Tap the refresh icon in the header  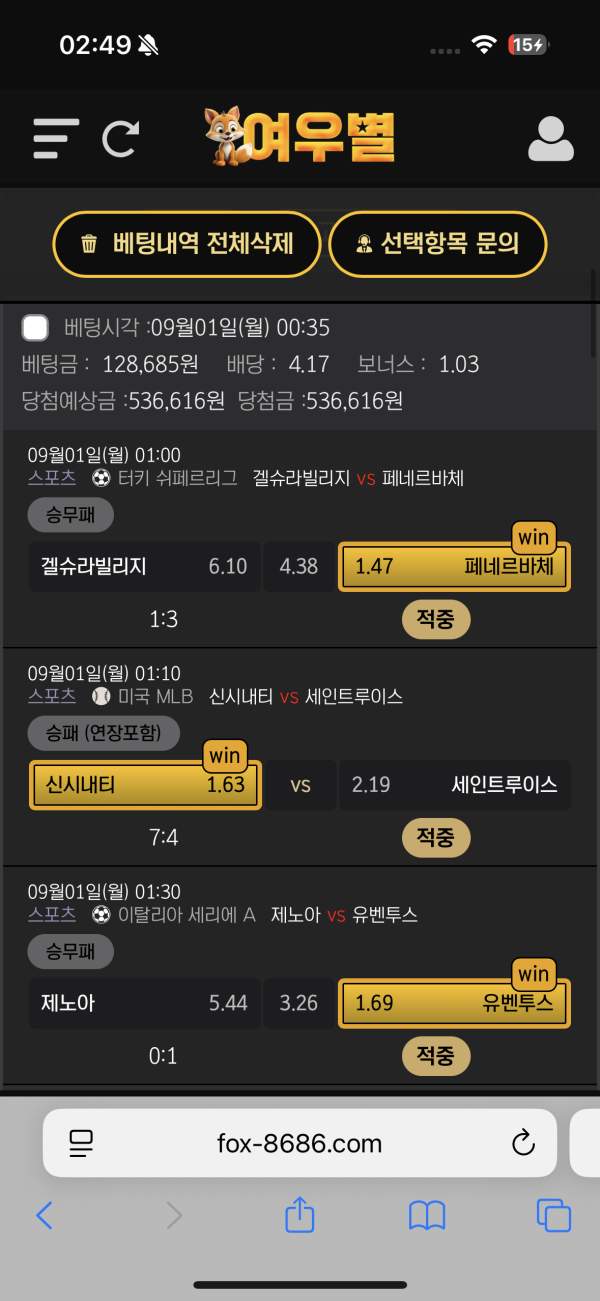tap(120, 138)
